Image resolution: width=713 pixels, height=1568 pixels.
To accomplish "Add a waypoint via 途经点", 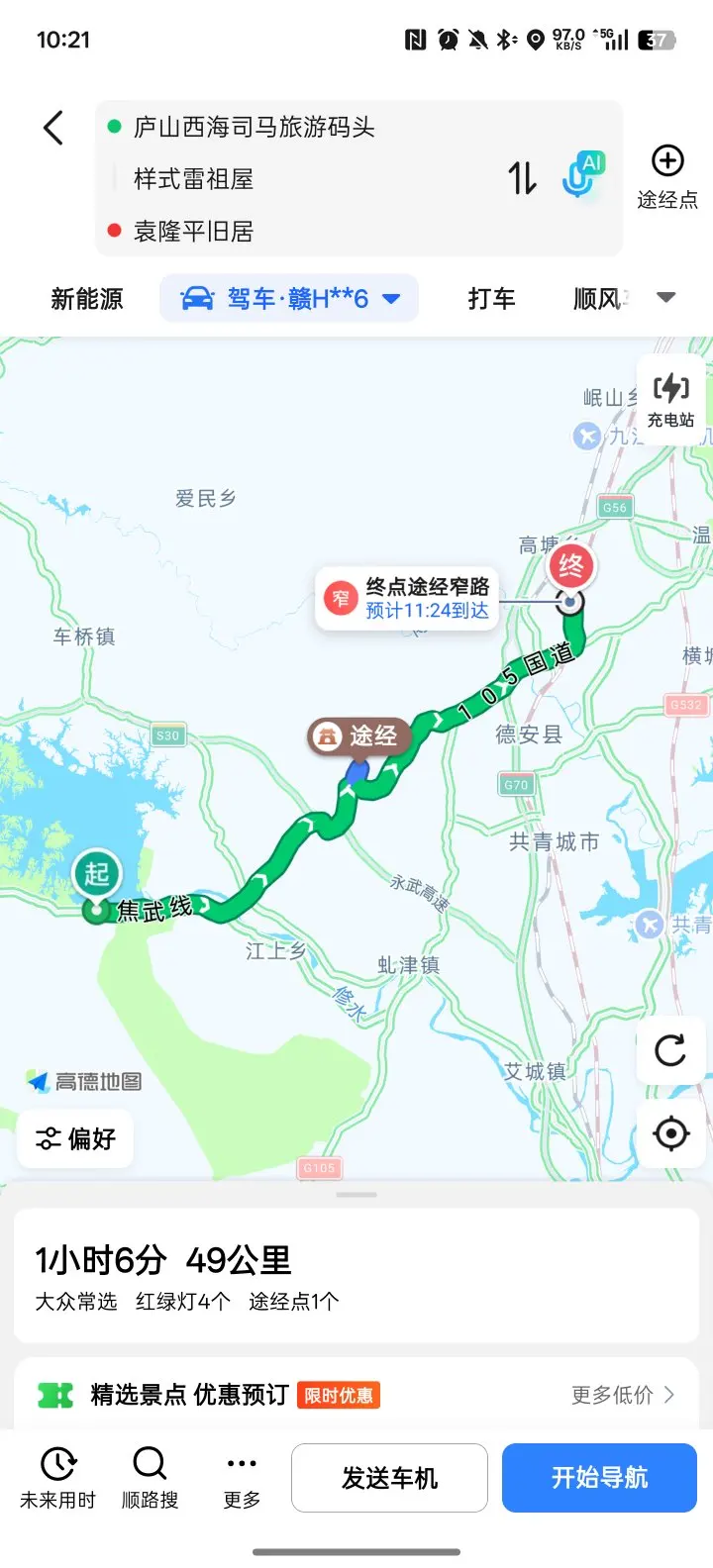I will (x=666, y=178).
